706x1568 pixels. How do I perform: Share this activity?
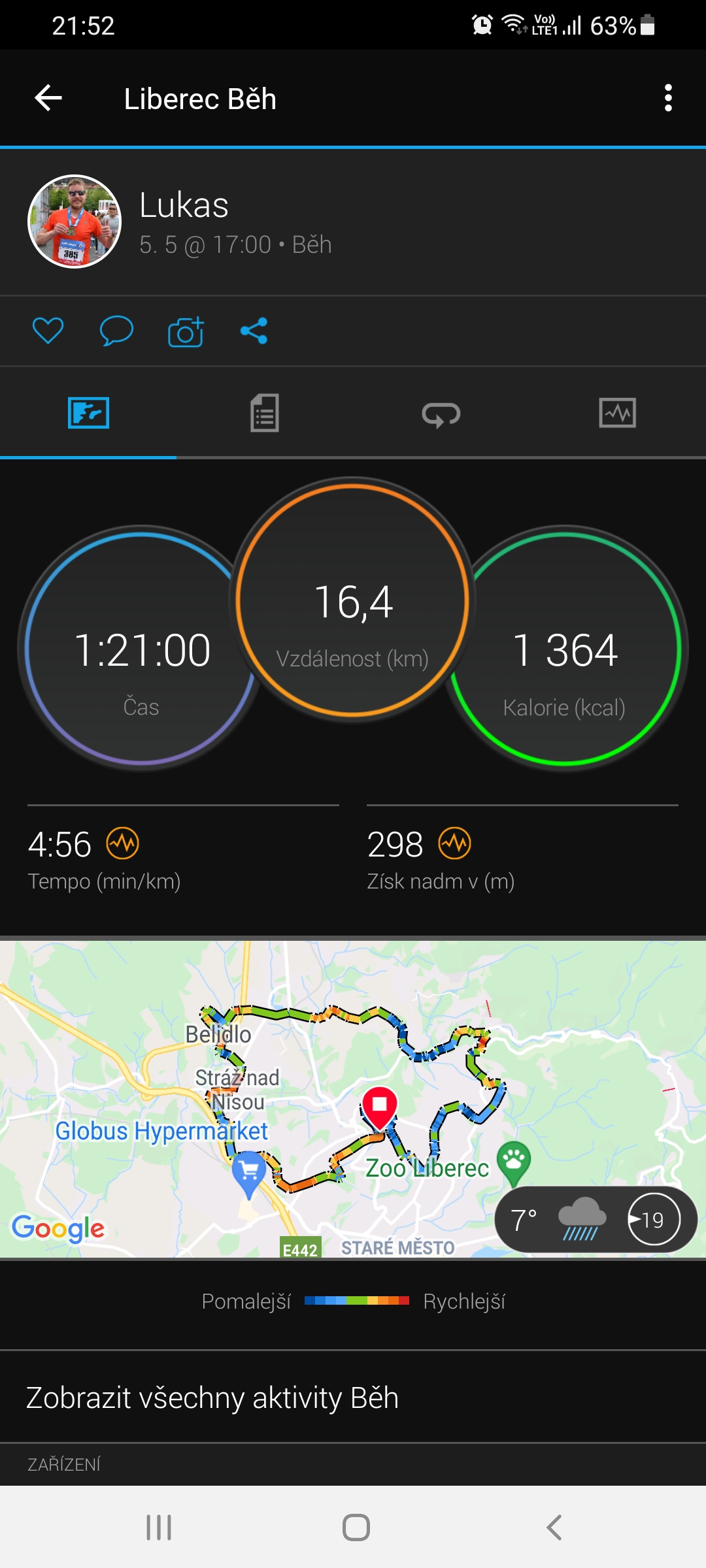tap(254, 331)
